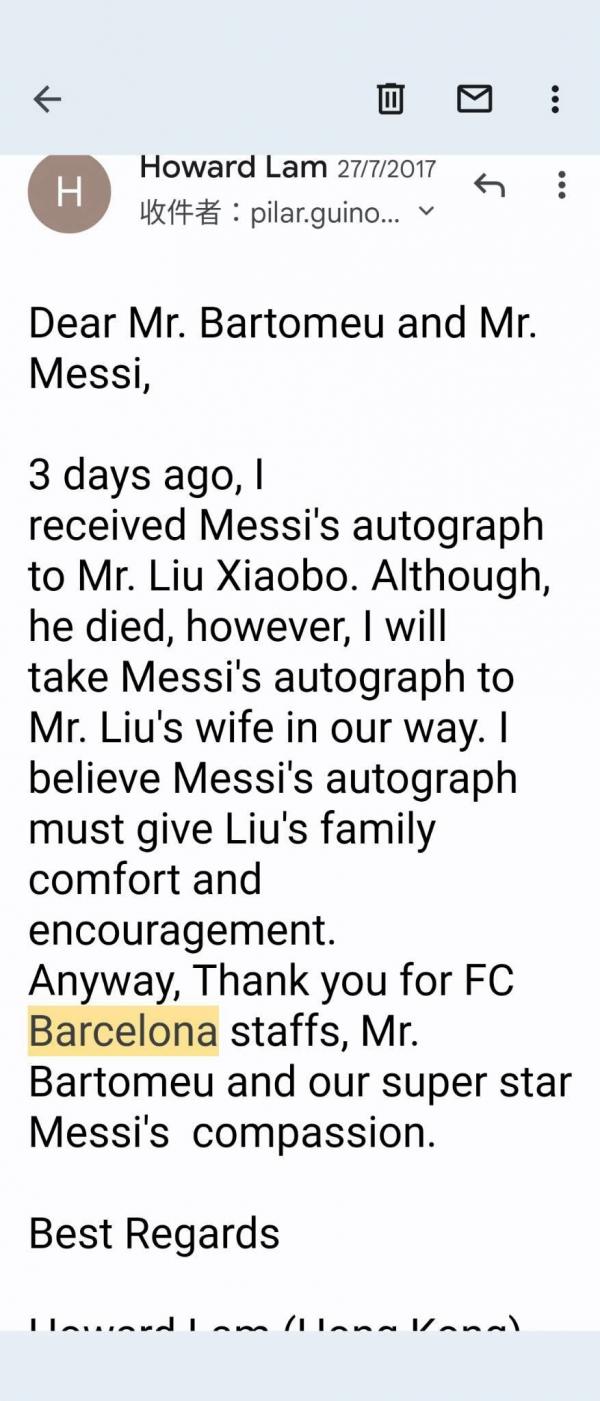
Task: Expand the recipient details chevron
Action: tap(426, 212)
